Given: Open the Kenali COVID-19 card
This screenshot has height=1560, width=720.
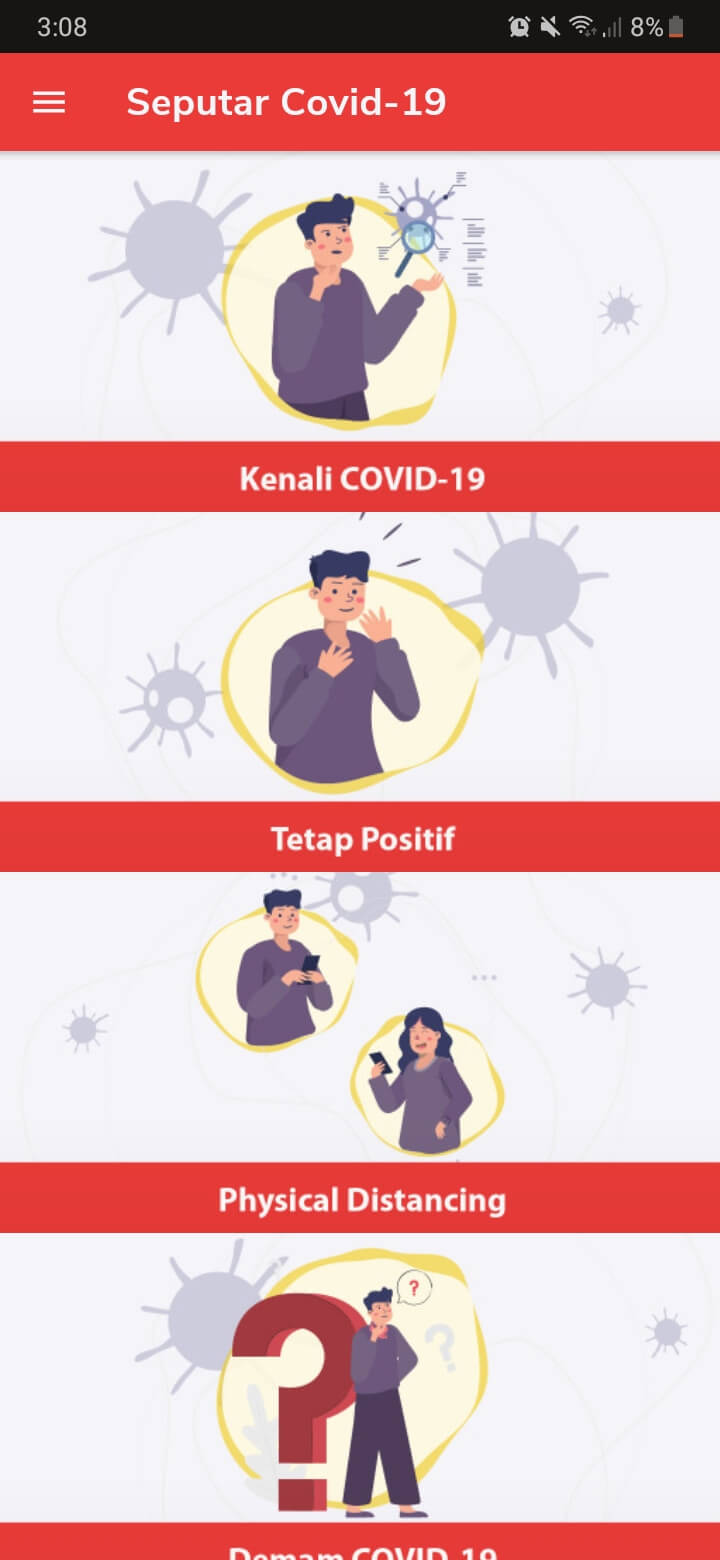Looking at the screenshot, I should point(360,330).
